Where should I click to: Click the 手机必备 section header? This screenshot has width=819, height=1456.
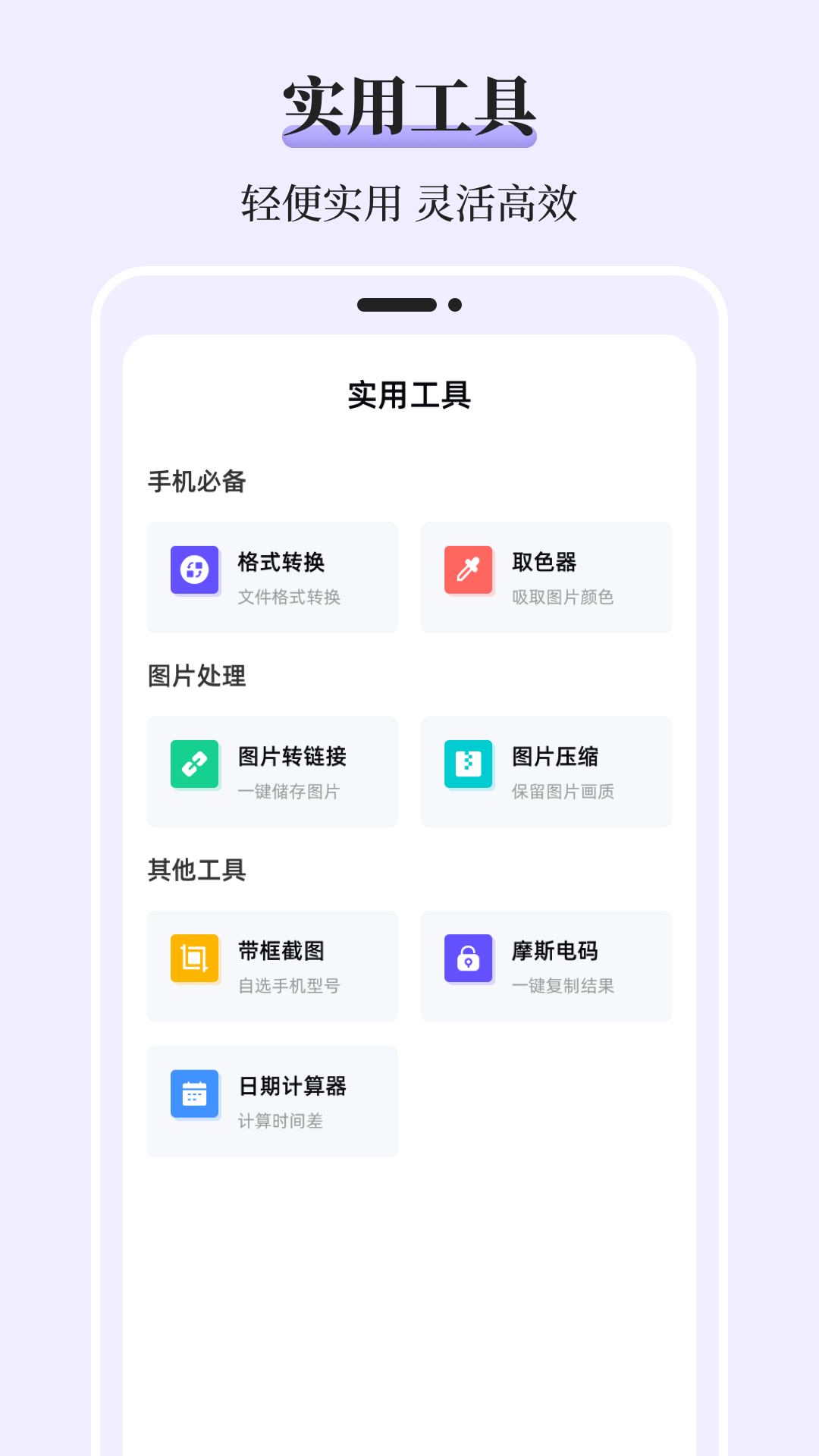pyautogui.click(x=197, y=482)
